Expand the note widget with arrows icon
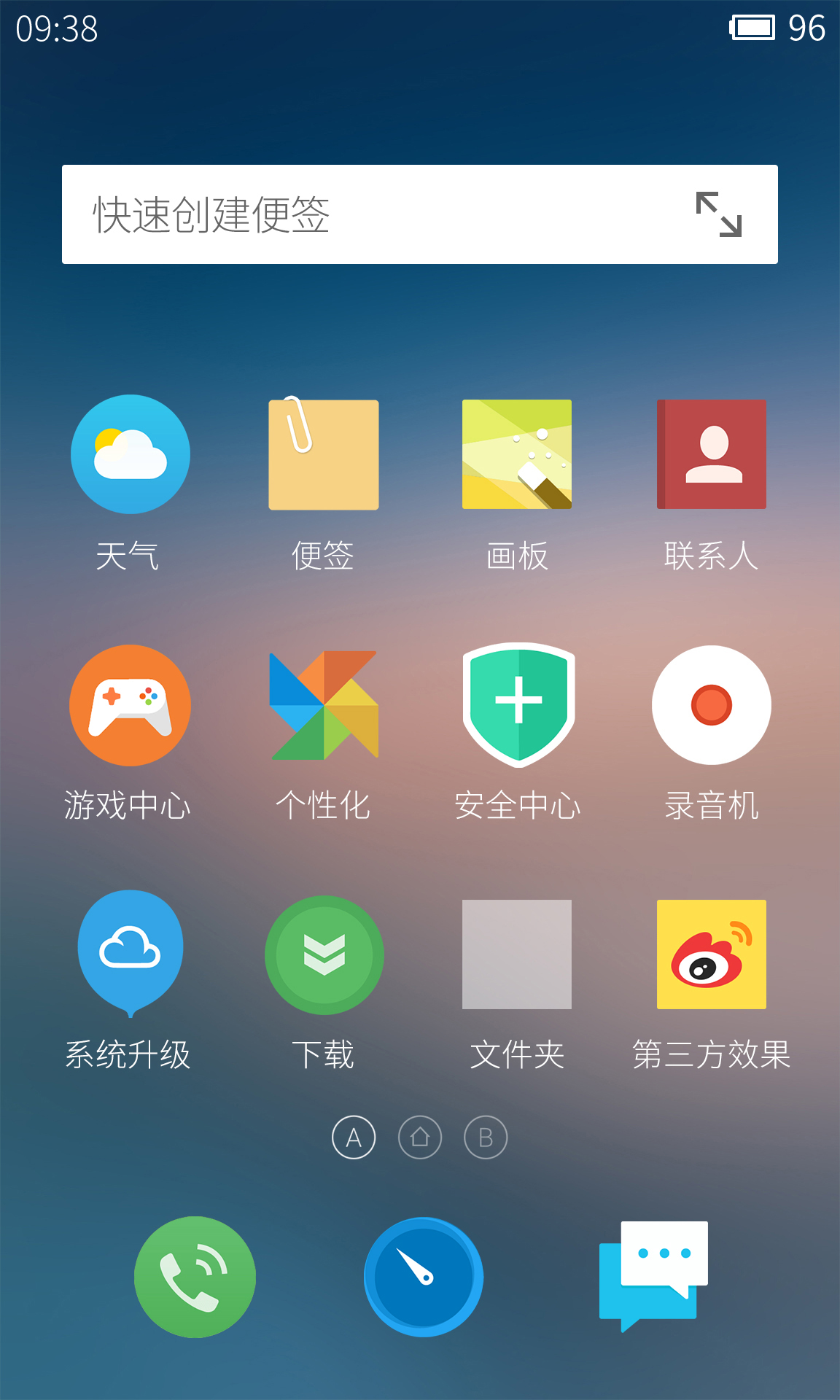Viewport: 840px width, 1400px height. click(x=719, y=214)
